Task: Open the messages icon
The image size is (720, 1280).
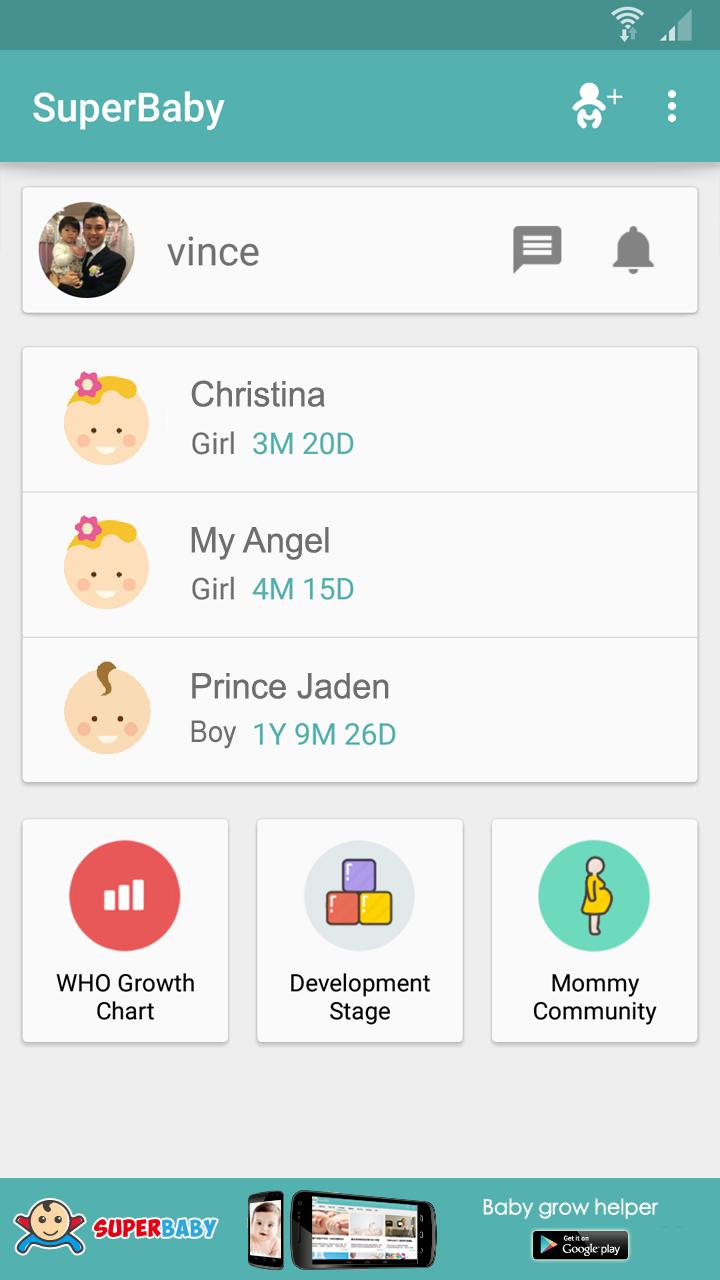Action: [537, 250]
